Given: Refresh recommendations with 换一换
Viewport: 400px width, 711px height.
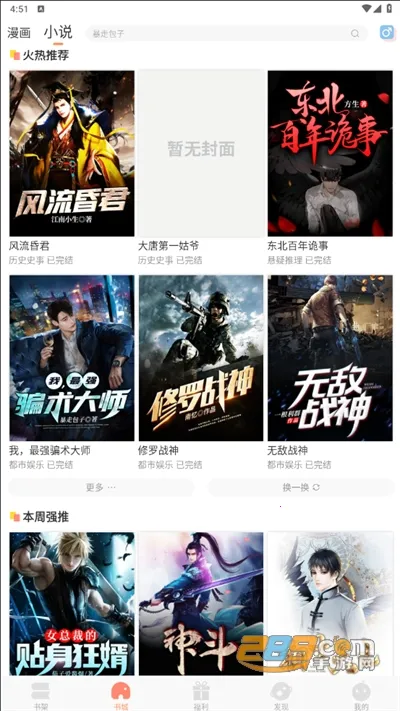Looking at the screenshot, I should pos(301,487).
